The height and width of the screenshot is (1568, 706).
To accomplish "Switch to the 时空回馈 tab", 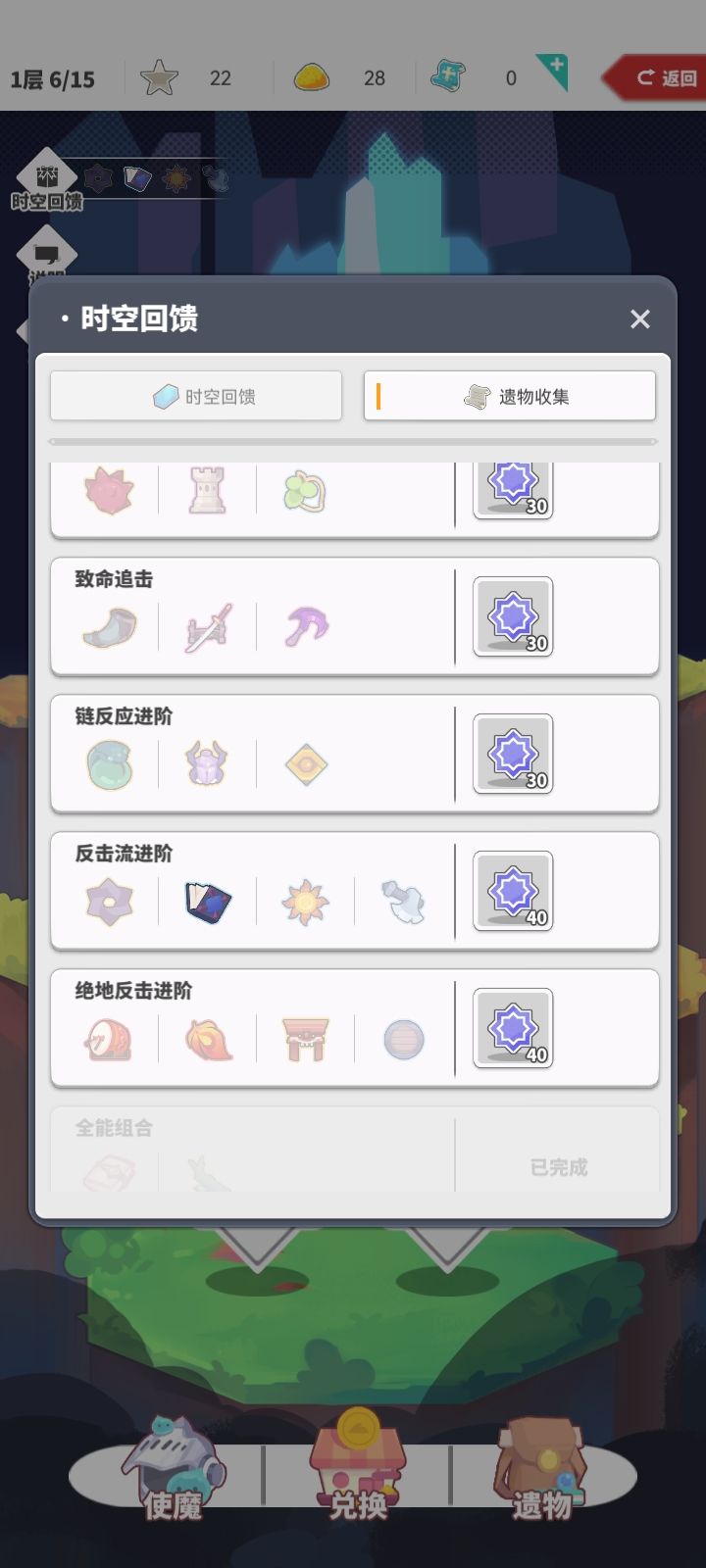I will point(195,395).
